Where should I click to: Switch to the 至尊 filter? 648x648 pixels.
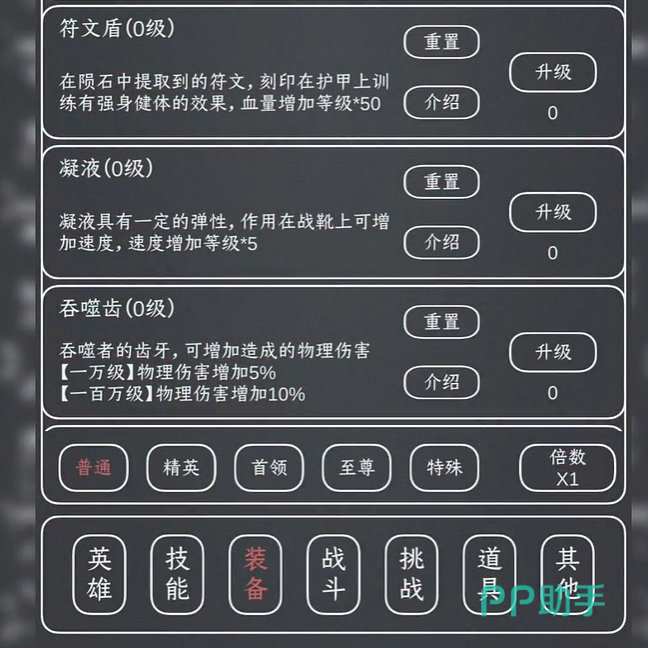click(x=357, y=467)
